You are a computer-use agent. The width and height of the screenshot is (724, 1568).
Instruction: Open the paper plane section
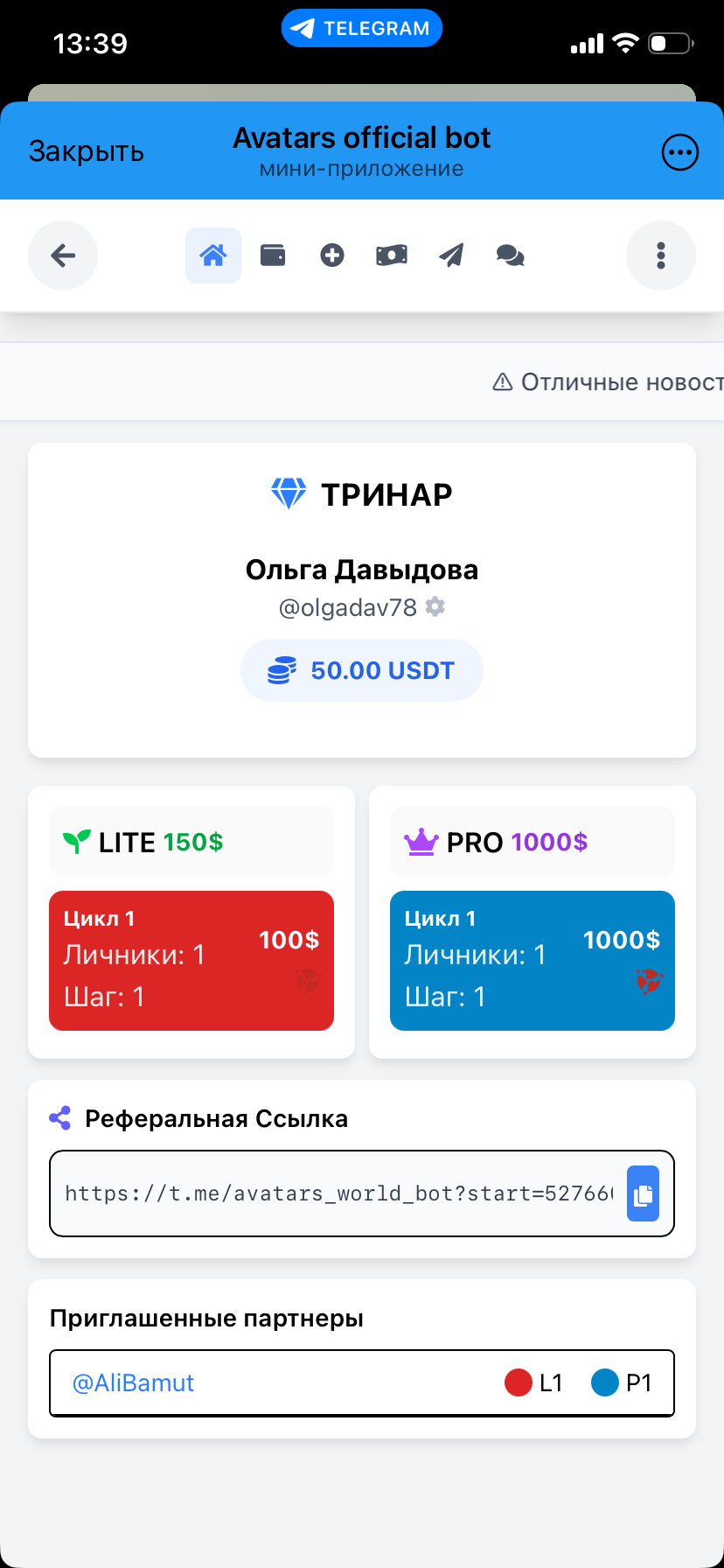[451, 255]
